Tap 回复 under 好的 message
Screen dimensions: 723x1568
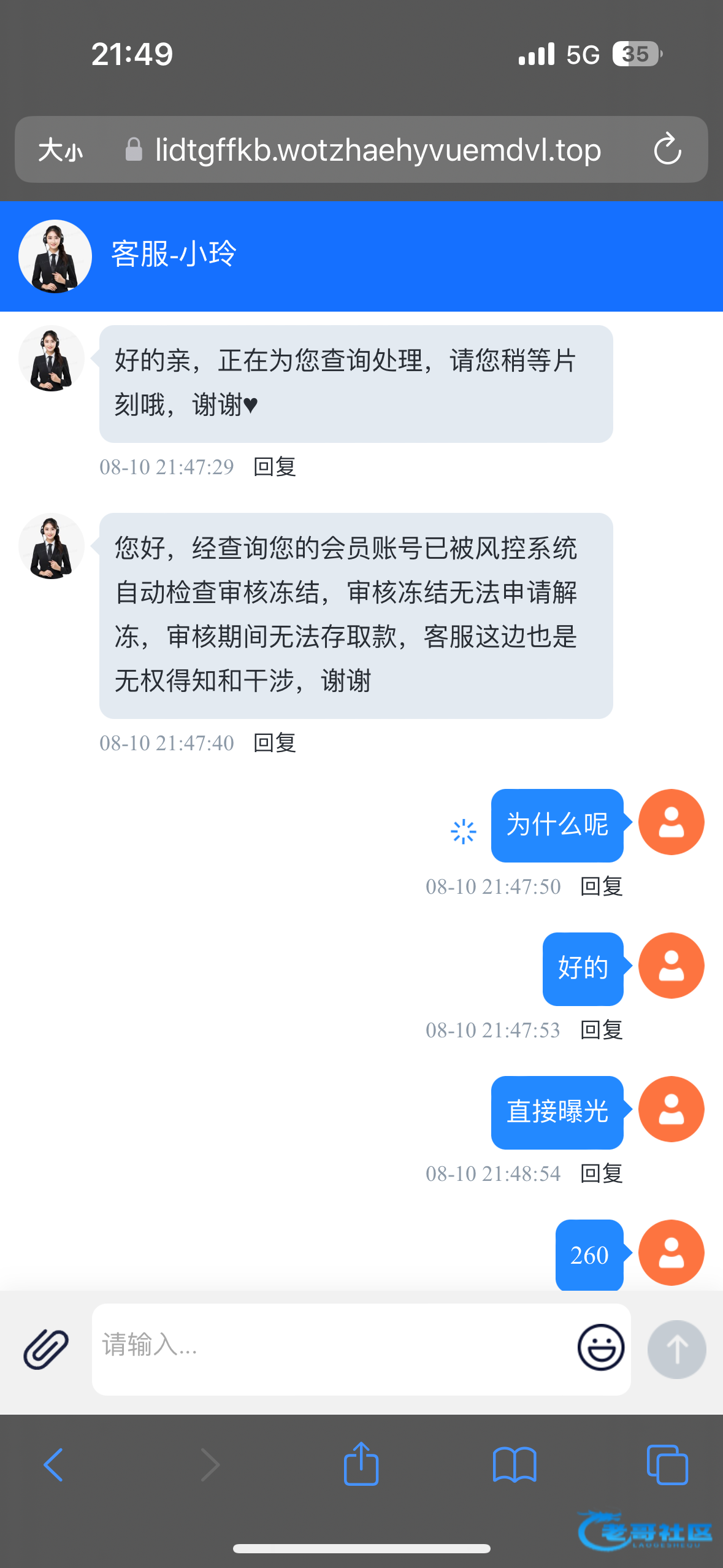tap(602, 1030)
